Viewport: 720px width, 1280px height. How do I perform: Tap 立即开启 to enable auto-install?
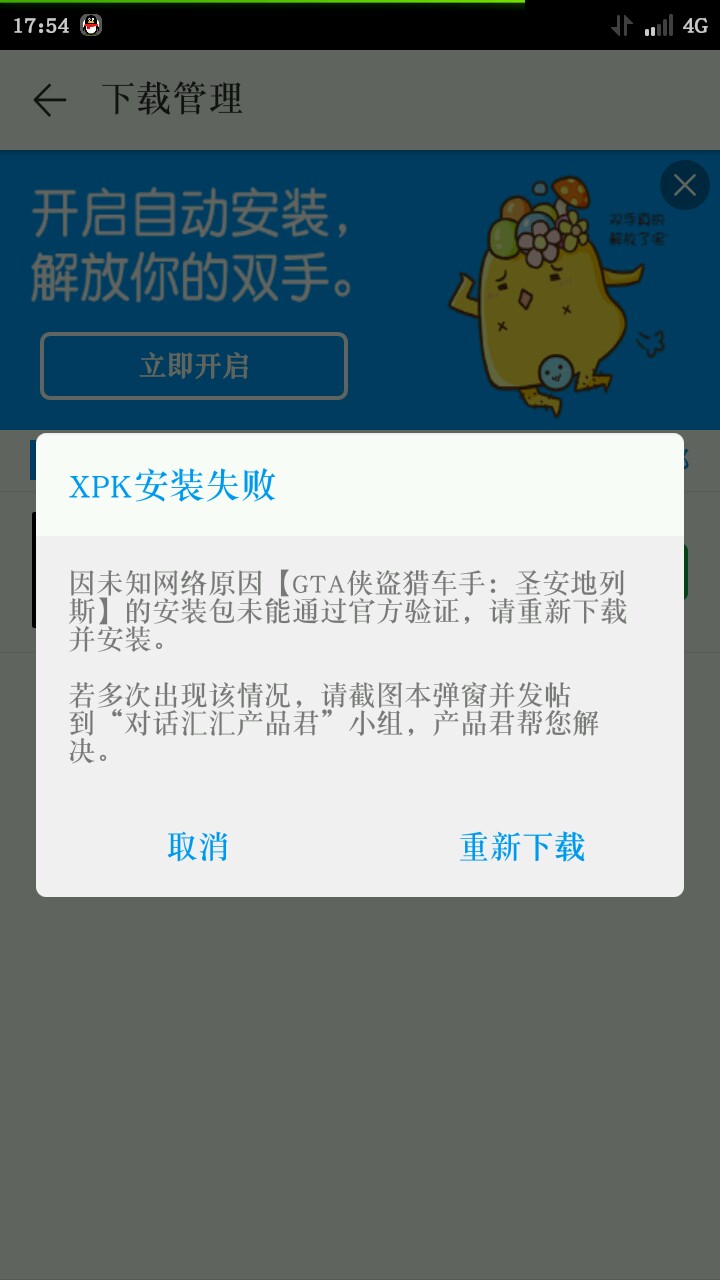(x=194, y=366)
